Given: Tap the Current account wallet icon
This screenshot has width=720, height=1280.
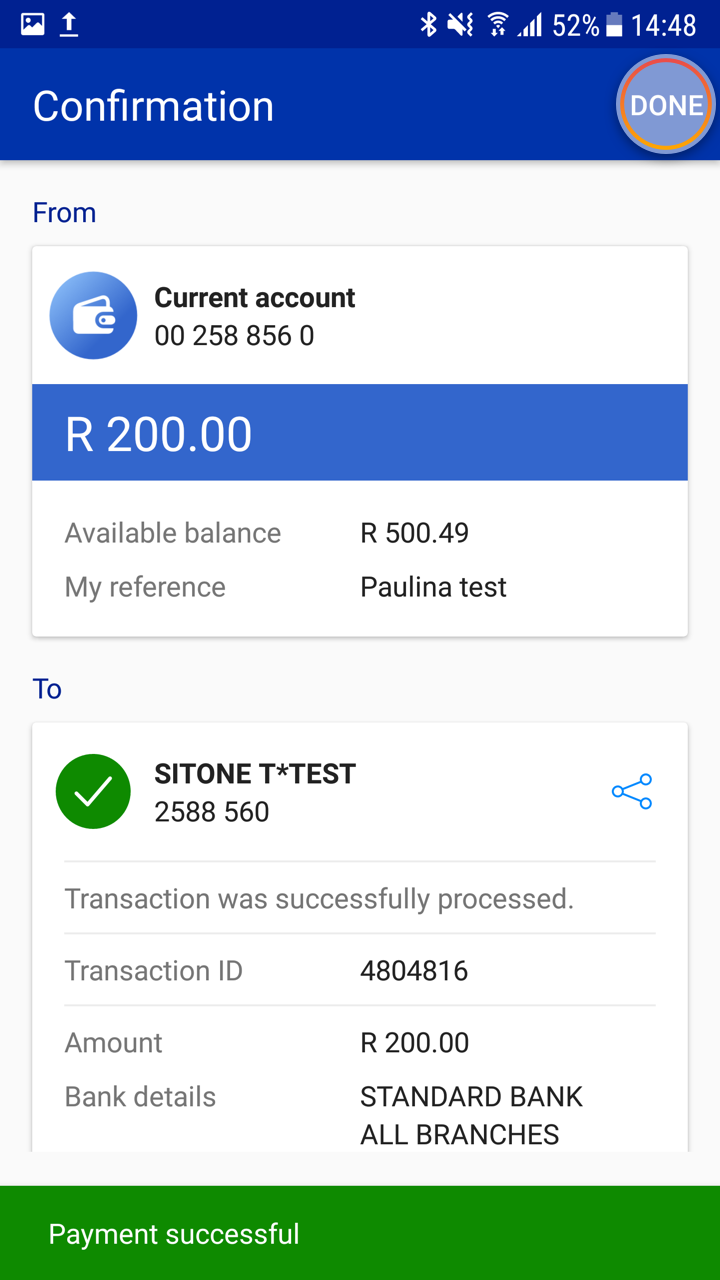Looking at the screenshot, I should pyautogui.click(x=93, y=315).
